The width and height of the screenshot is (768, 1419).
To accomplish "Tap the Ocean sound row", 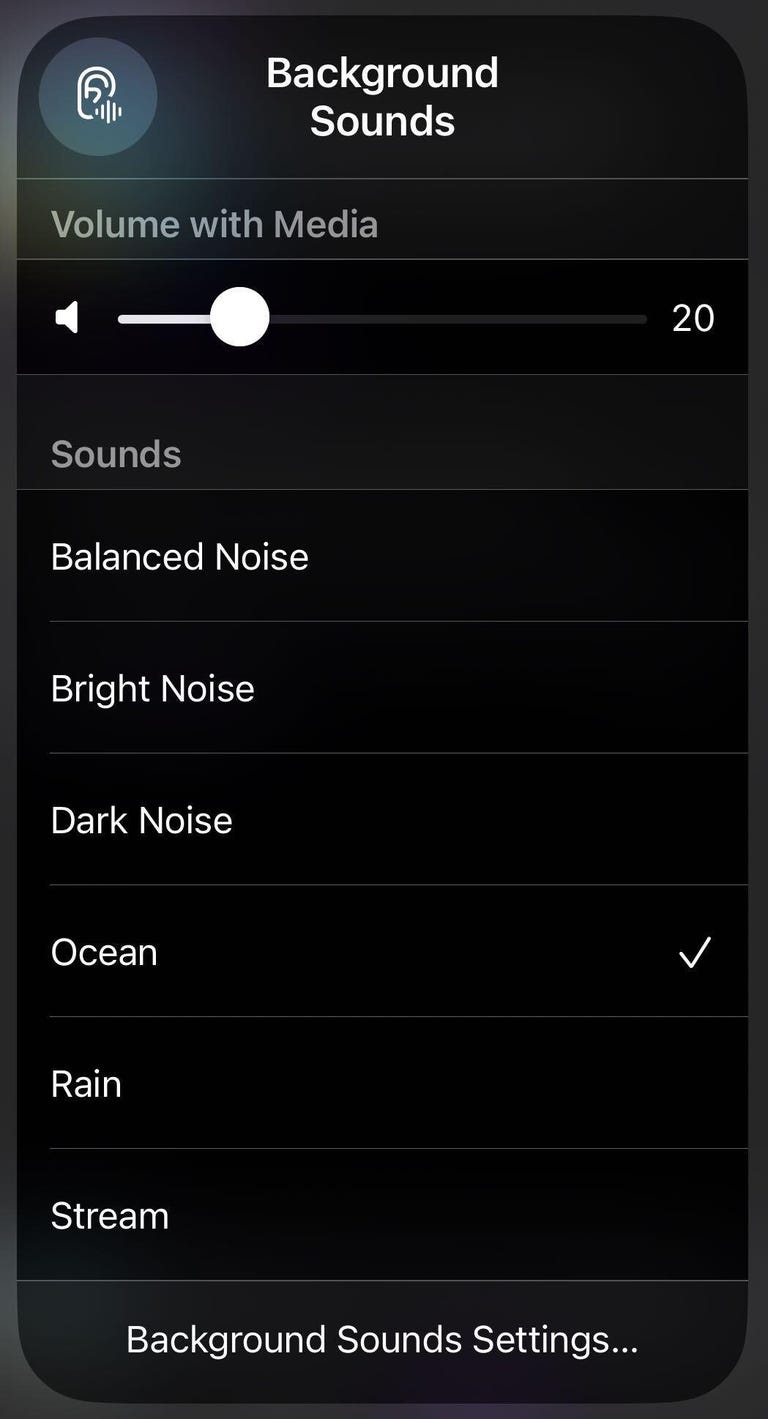I will click(382, 952).
